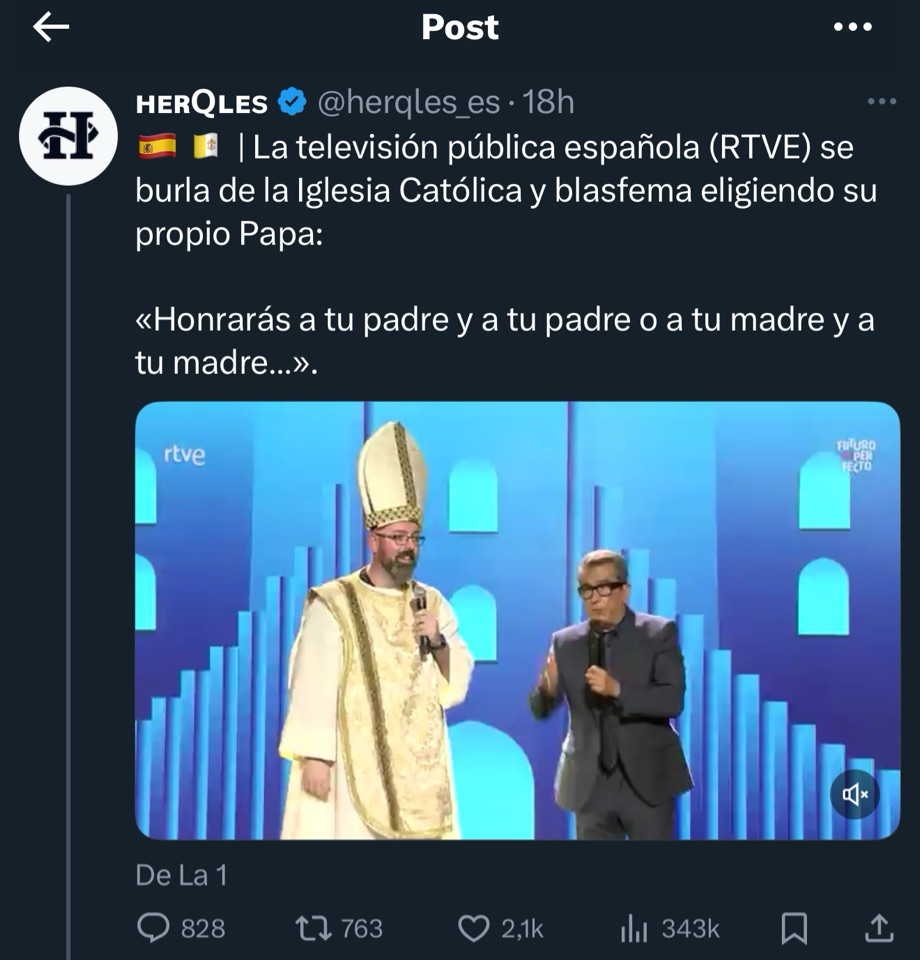Screen dimensions: 920x960
Task: Open the overflow menu in the header
Action: pyautogui.click(x=852, y=28)
